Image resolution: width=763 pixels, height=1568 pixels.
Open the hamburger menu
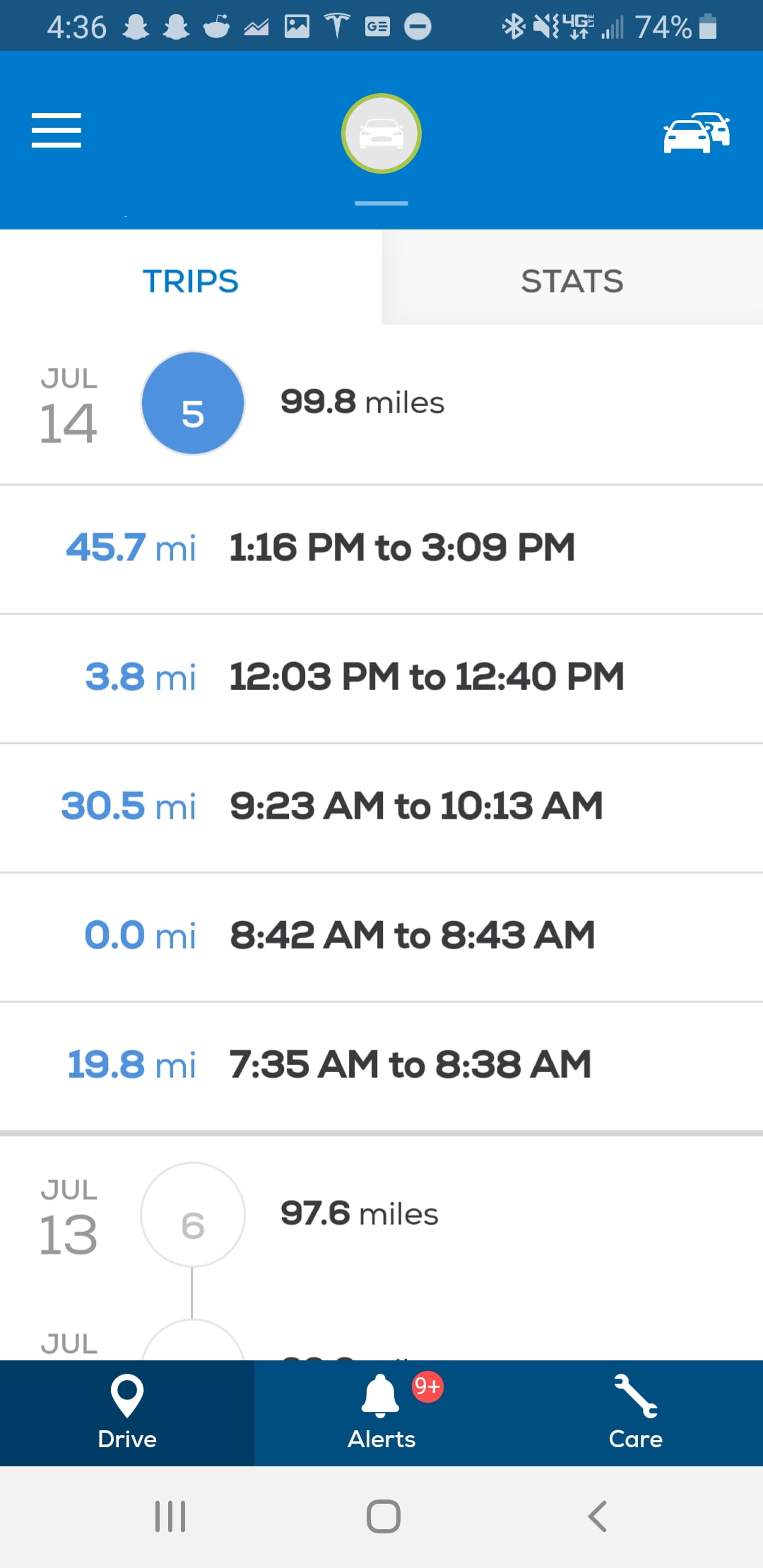tap(57, 131)
